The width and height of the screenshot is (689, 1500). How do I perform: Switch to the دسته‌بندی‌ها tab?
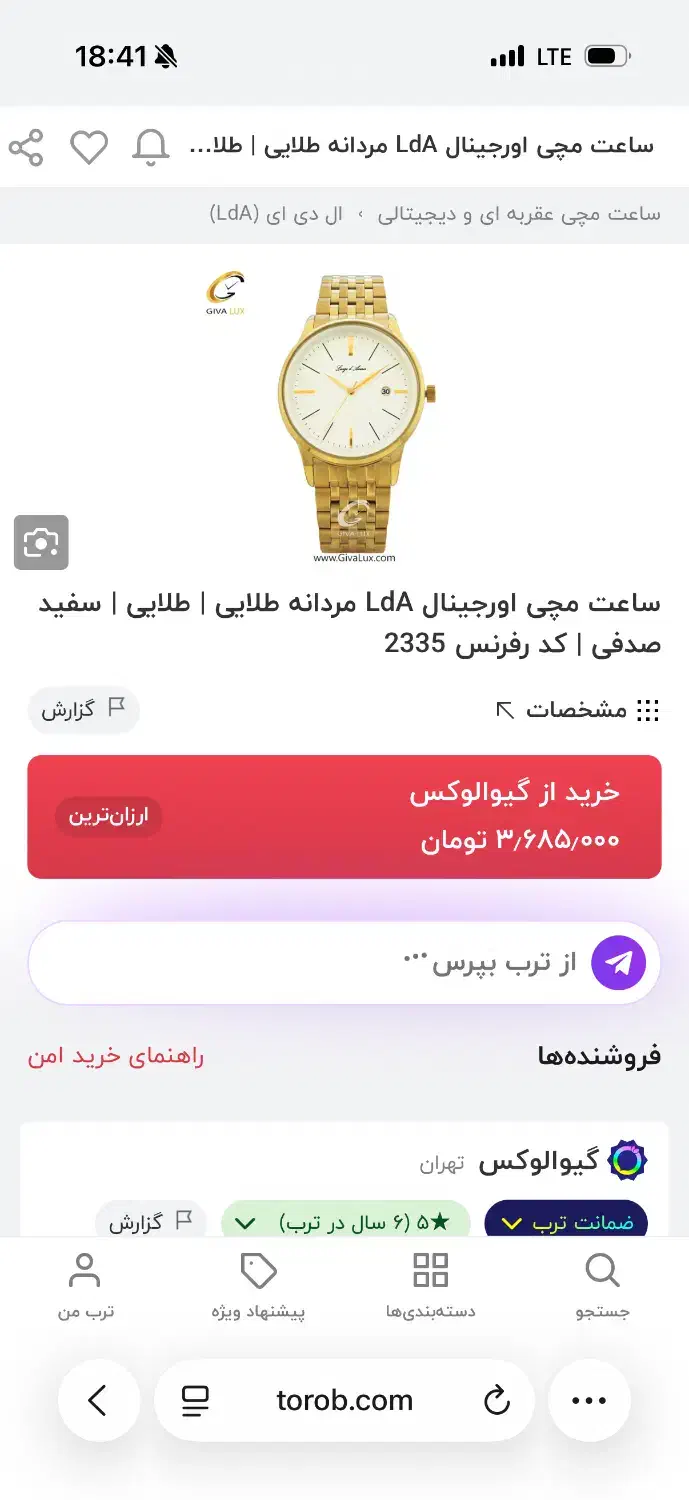(430, 1287)
